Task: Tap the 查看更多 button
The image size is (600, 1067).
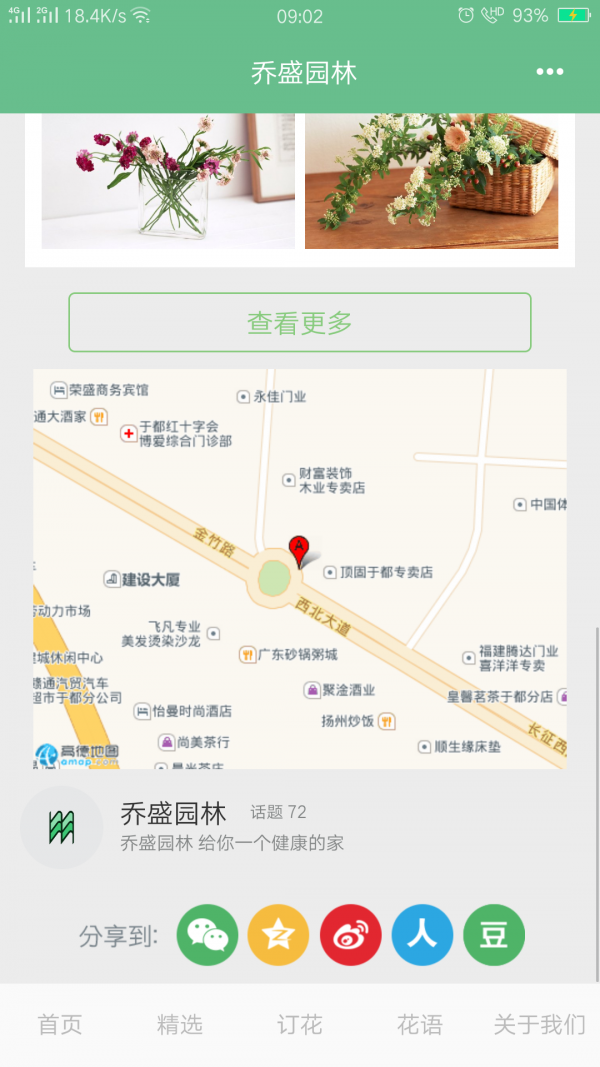Action: (300, 322)
